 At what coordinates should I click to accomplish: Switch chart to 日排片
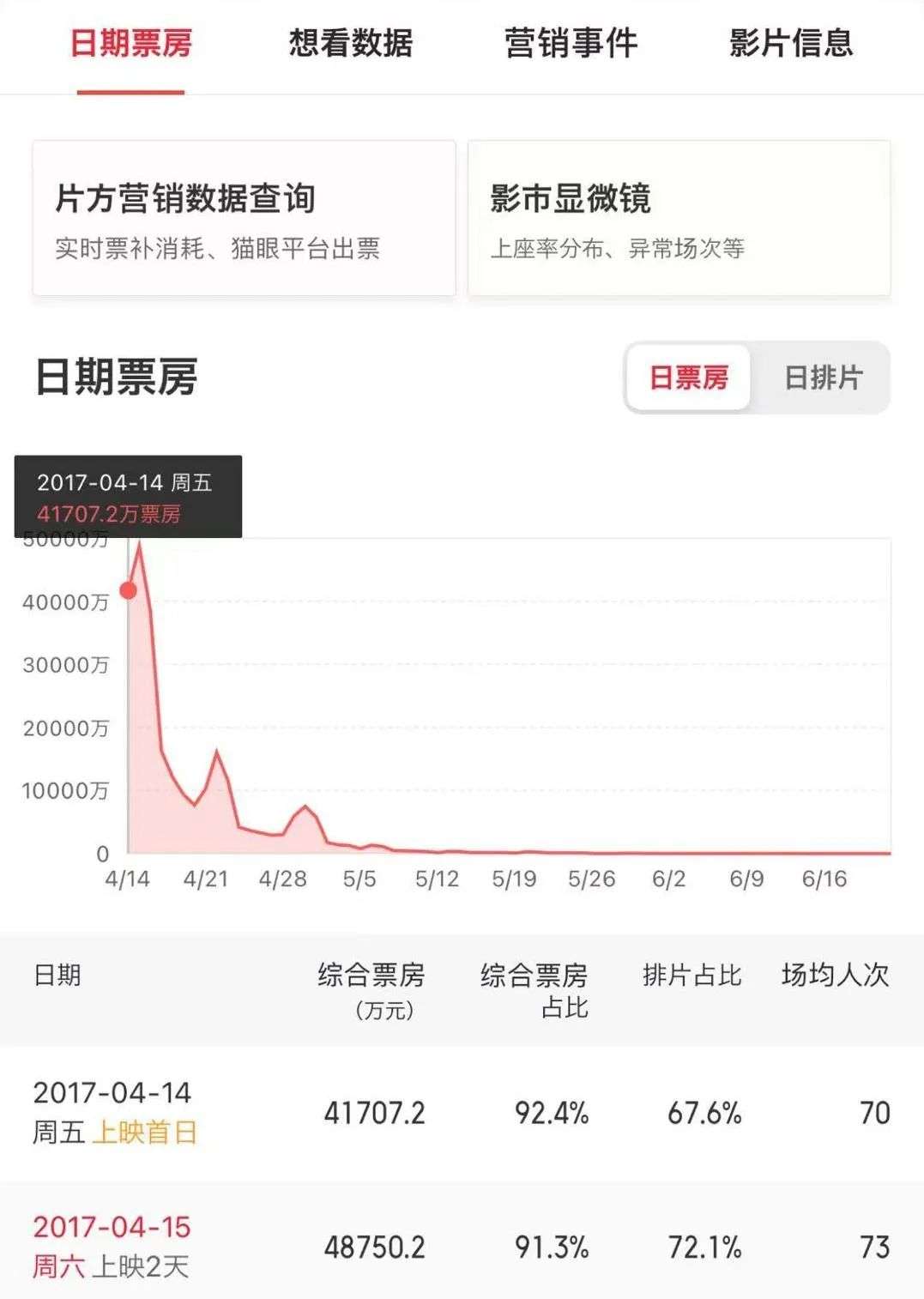(x=823, y=378)
